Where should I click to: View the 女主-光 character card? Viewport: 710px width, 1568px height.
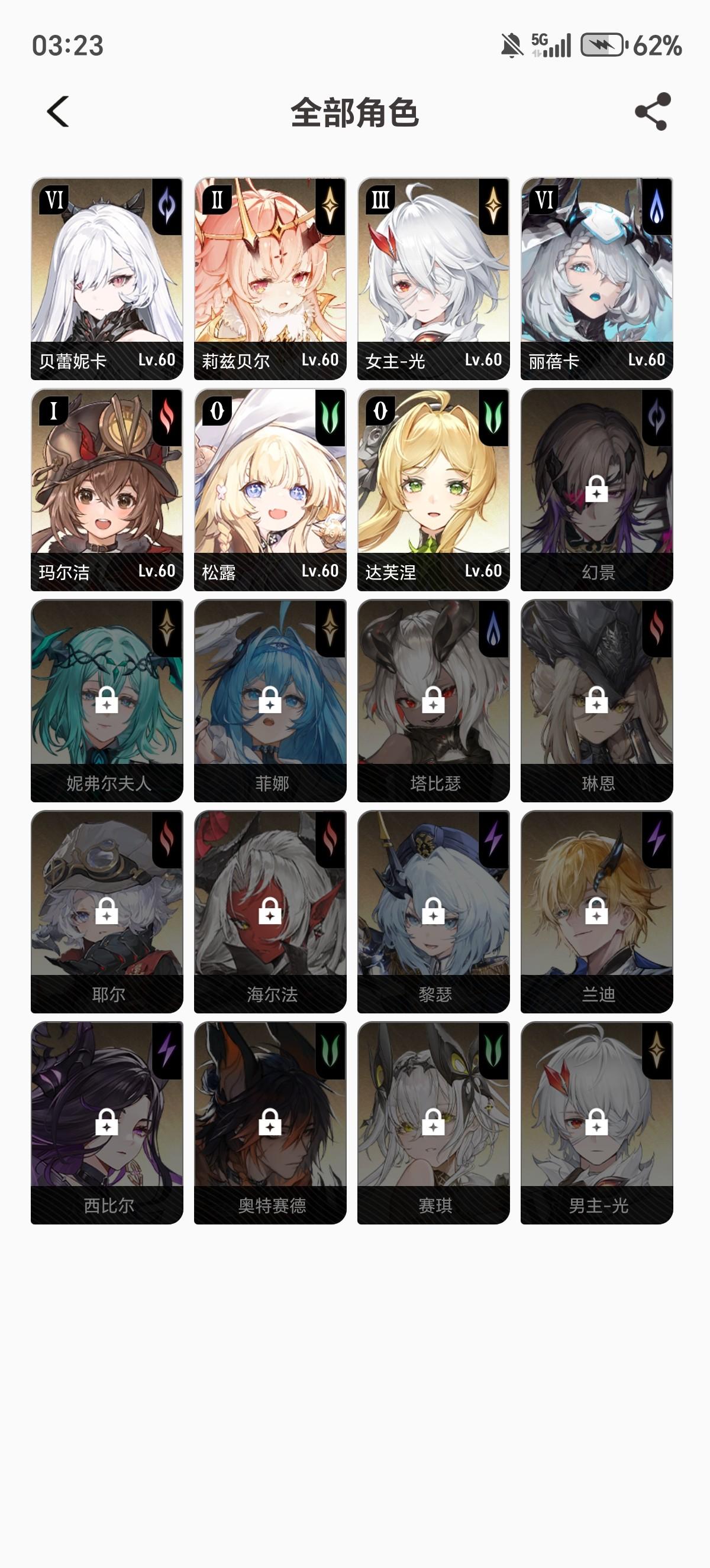[433, 278]
